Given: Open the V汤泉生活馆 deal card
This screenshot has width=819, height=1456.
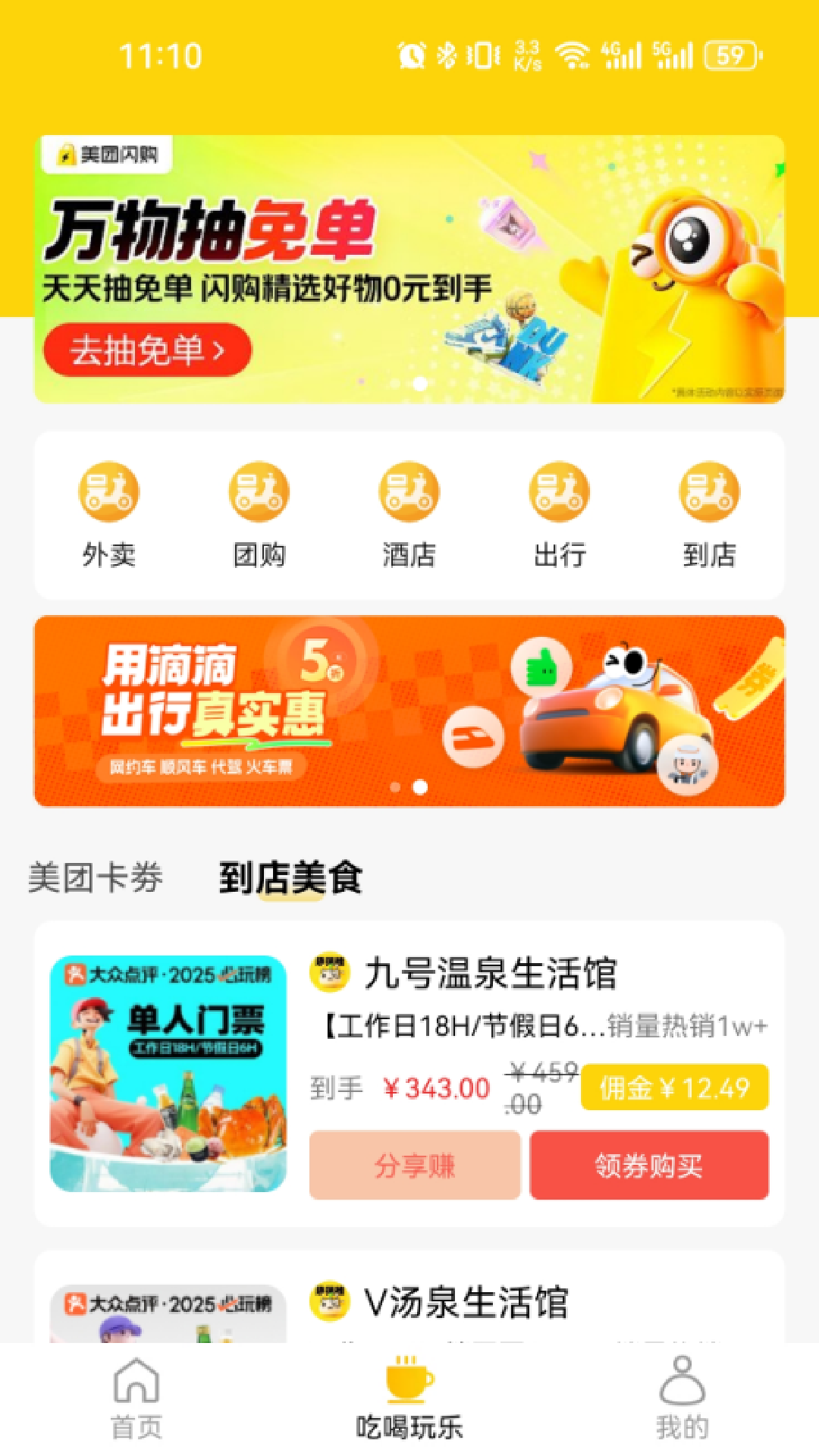Looking at the screenshot, I should 466,1303.
